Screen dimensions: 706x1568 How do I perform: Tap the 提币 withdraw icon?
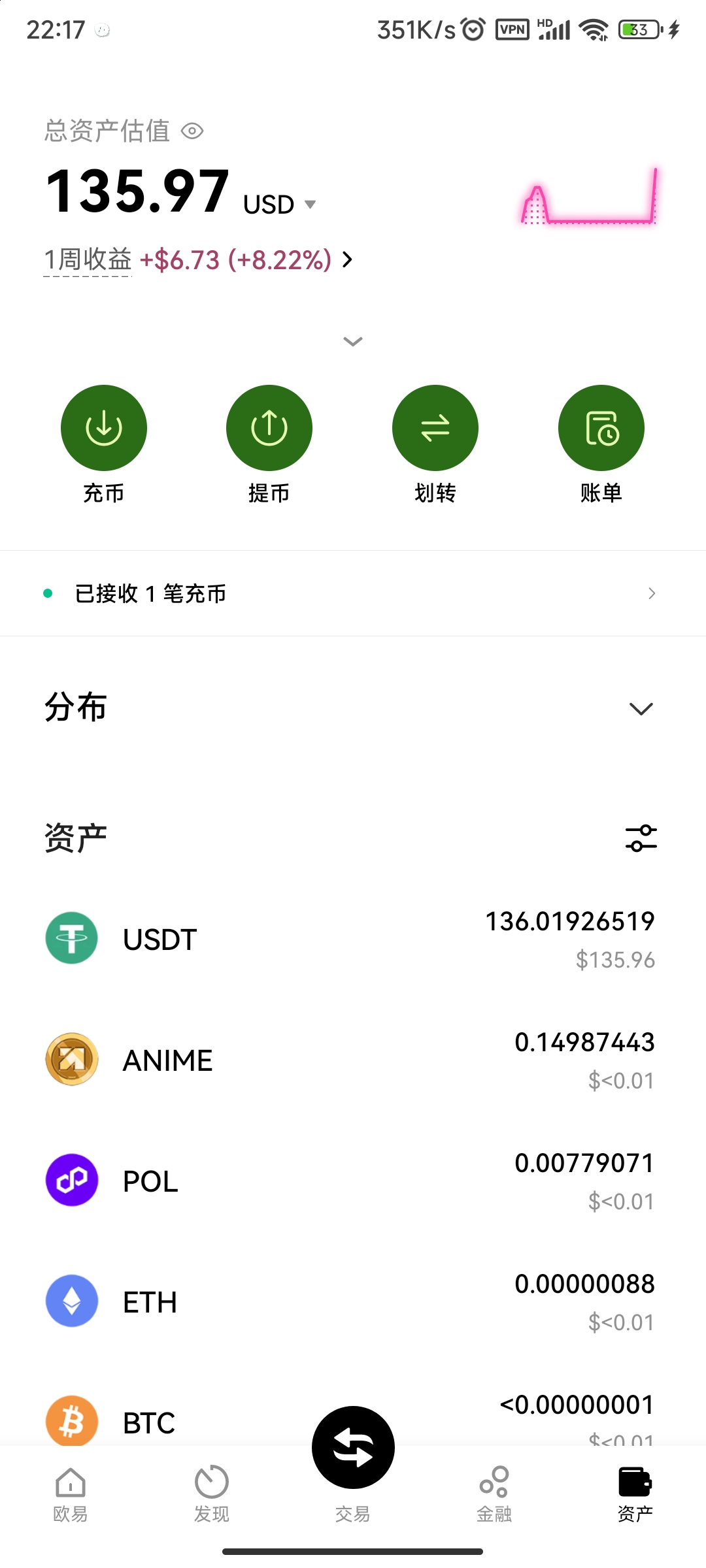[x=269, y=427]
